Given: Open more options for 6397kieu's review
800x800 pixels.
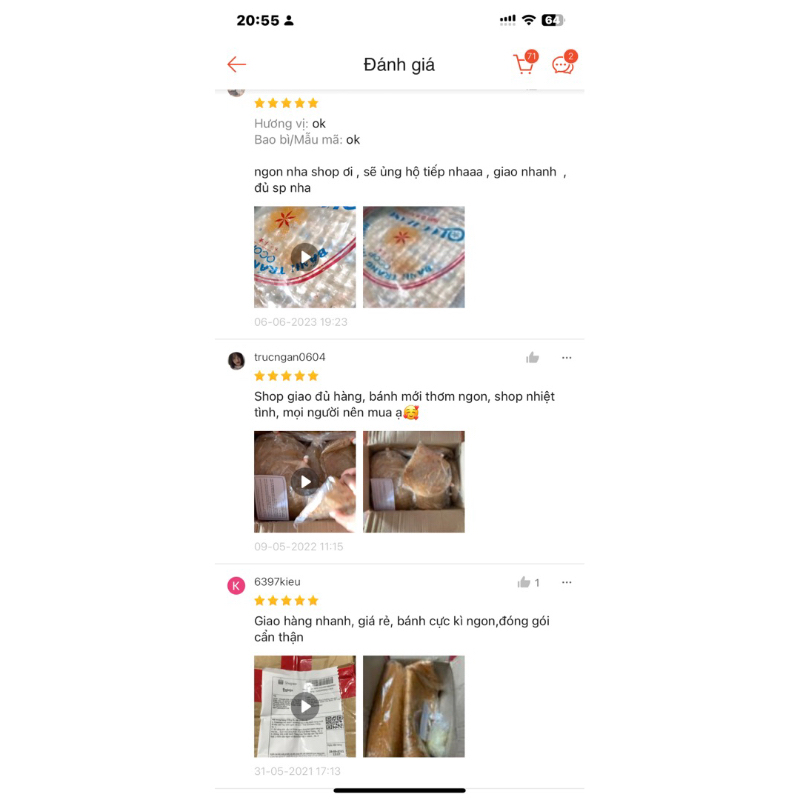Looking at the screenshot, I should tap(566, 582).
